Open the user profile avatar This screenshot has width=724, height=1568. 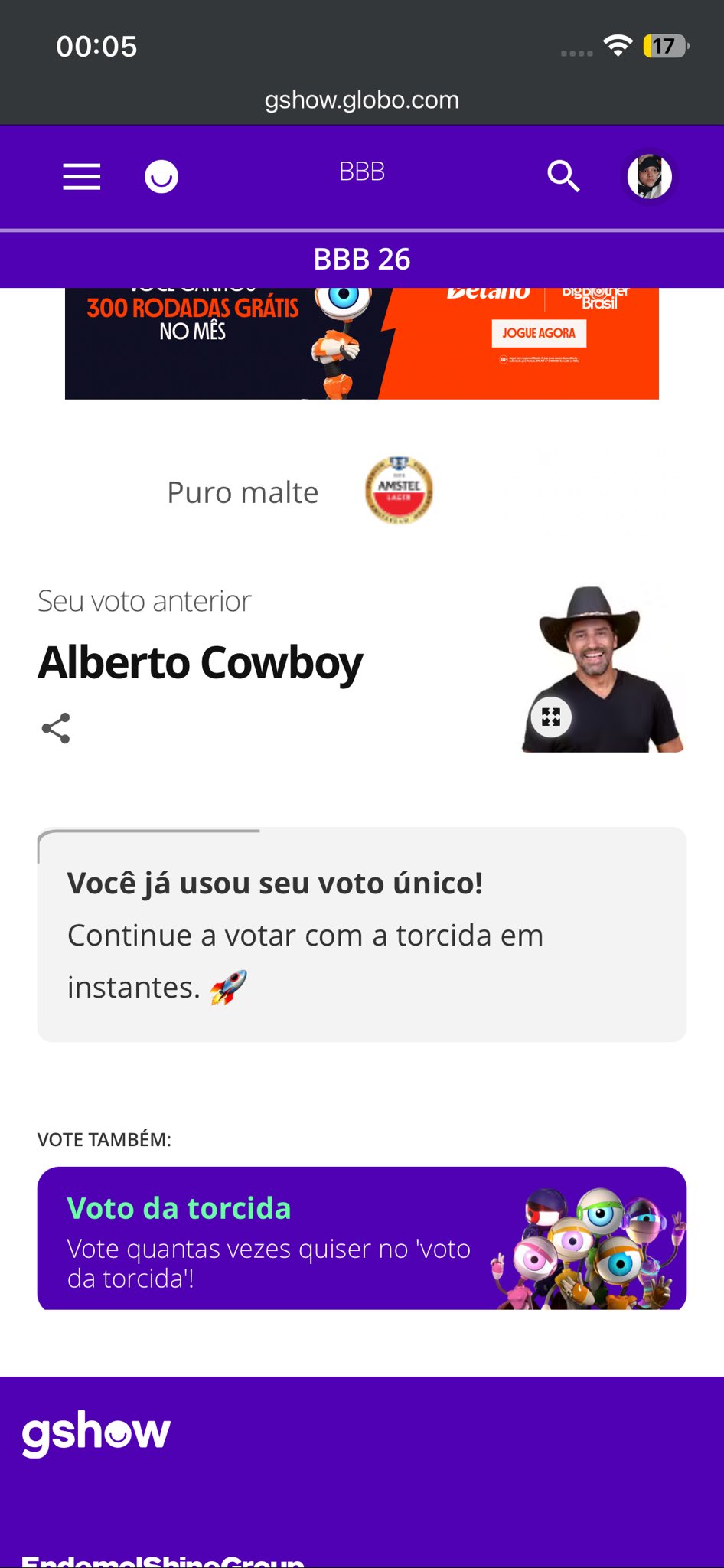(650, 177)
